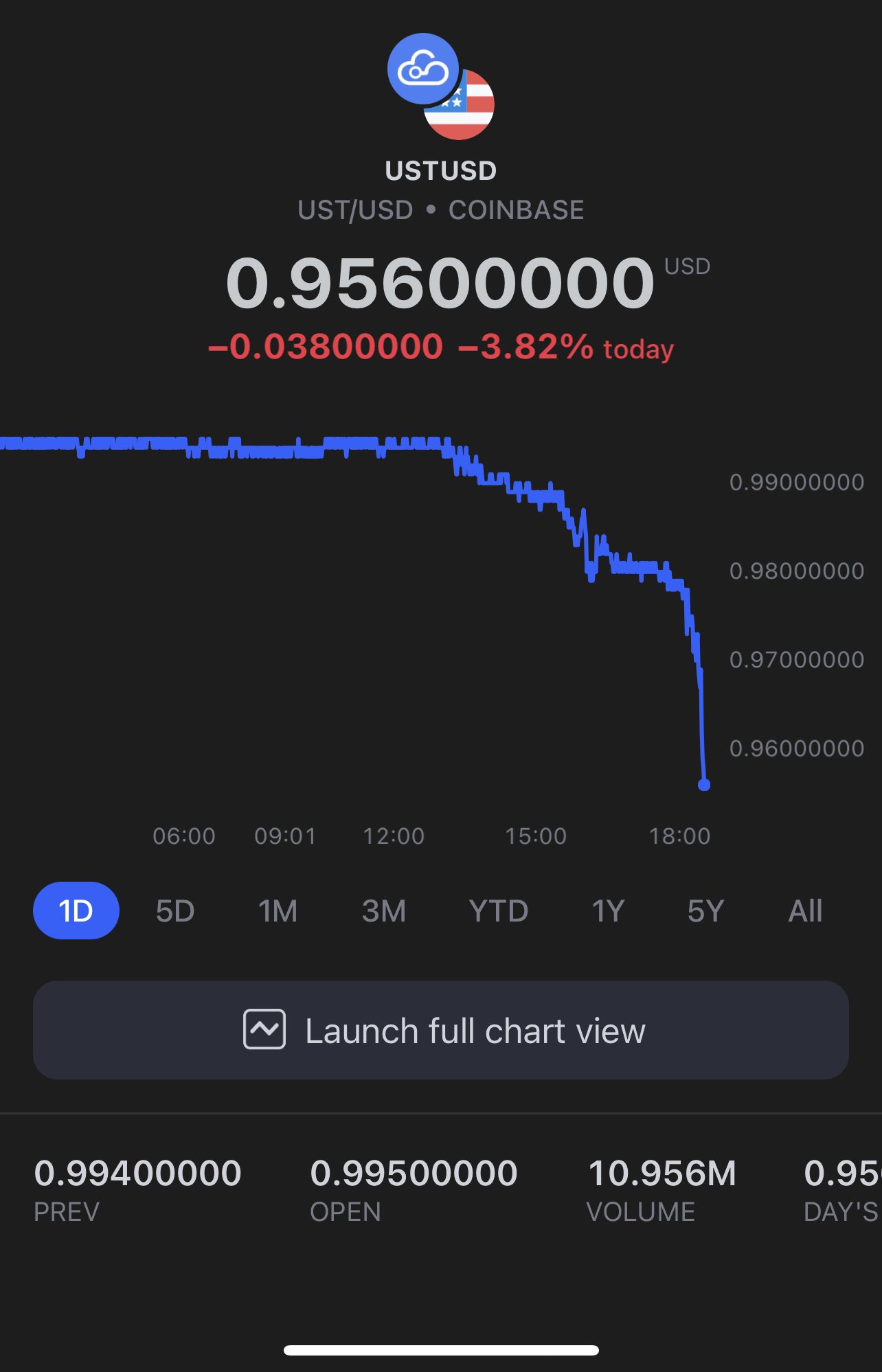
Task: Select the 1D chart range
Action: pos(76,911)
